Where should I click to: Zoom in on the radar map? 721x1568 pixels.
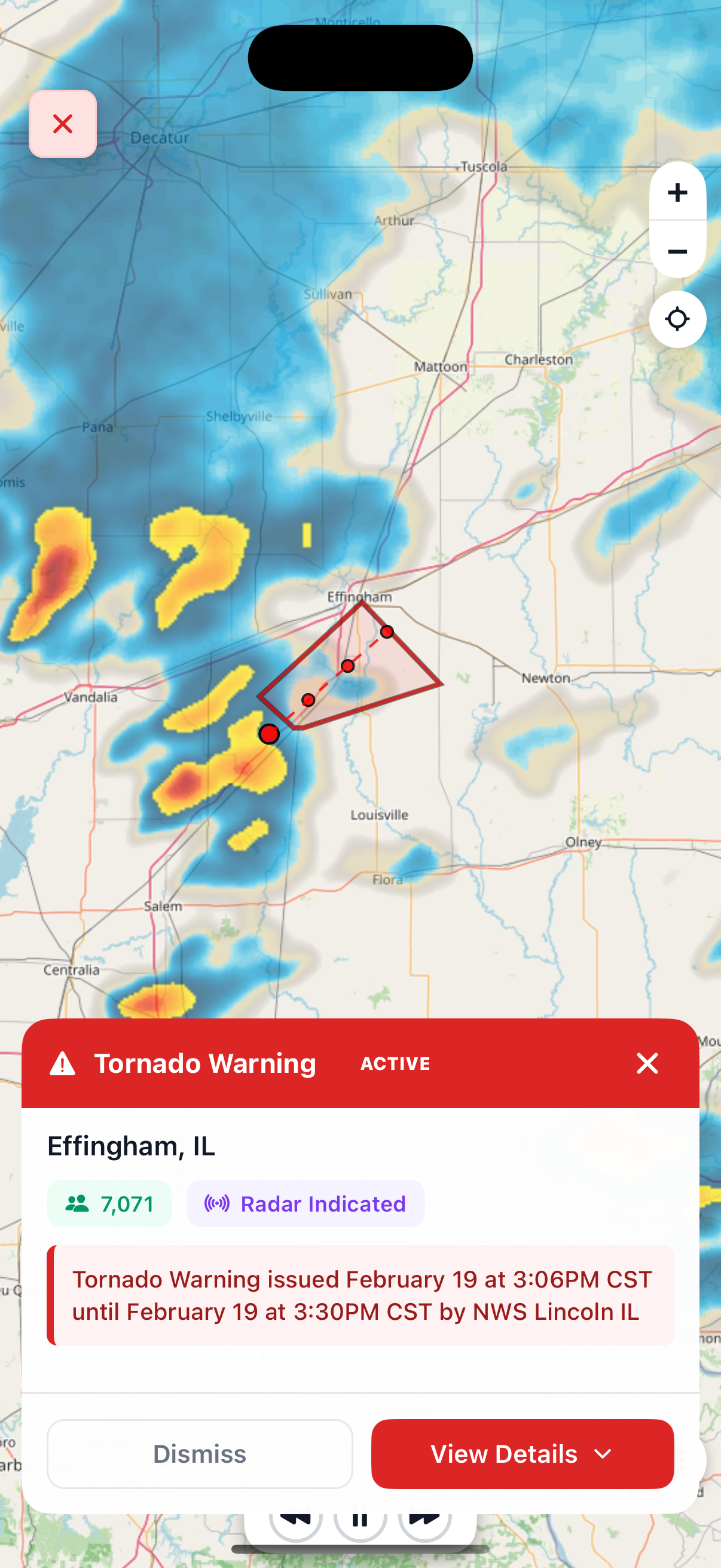677,193
